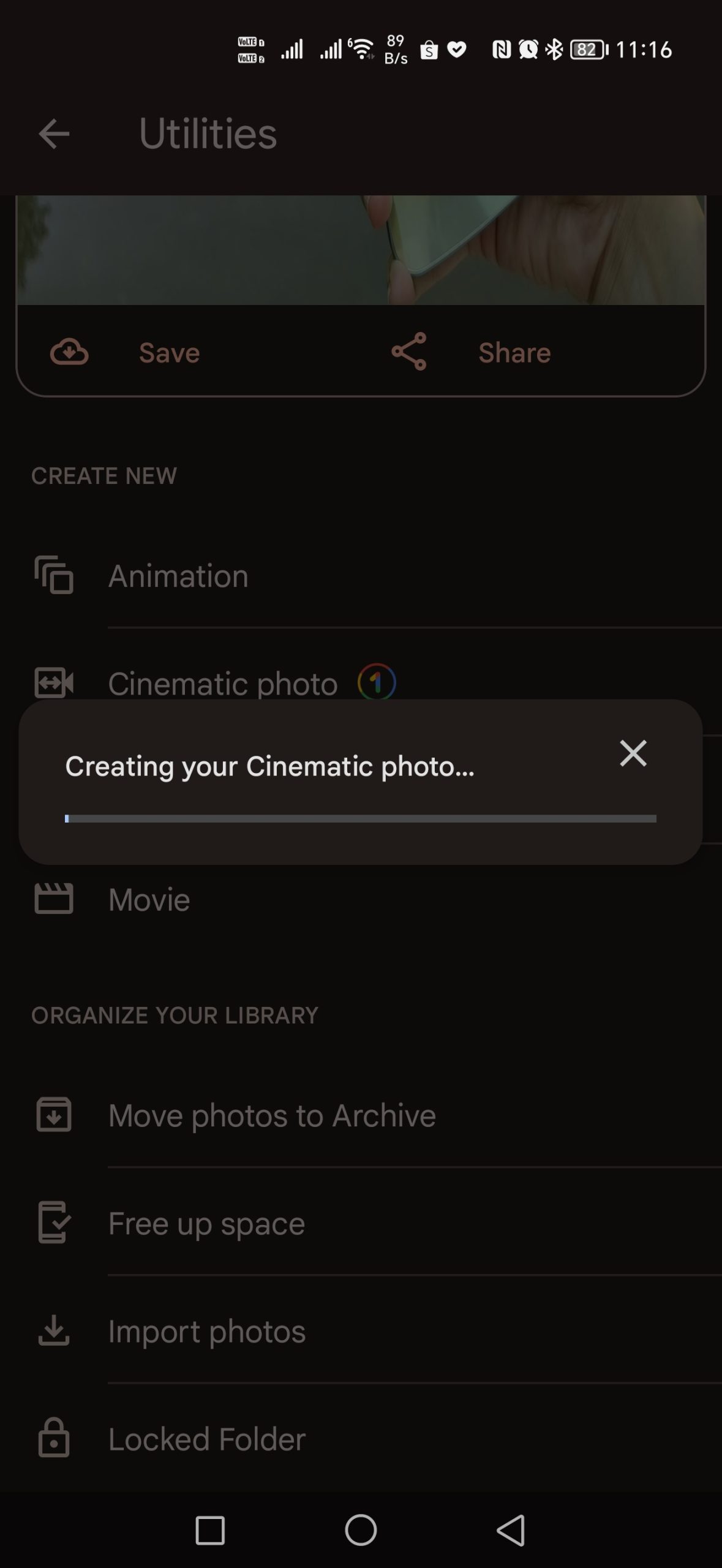This screenshot has height=1568, width=722.
Task: Open Import photos
Action: tap(206, 1330)
